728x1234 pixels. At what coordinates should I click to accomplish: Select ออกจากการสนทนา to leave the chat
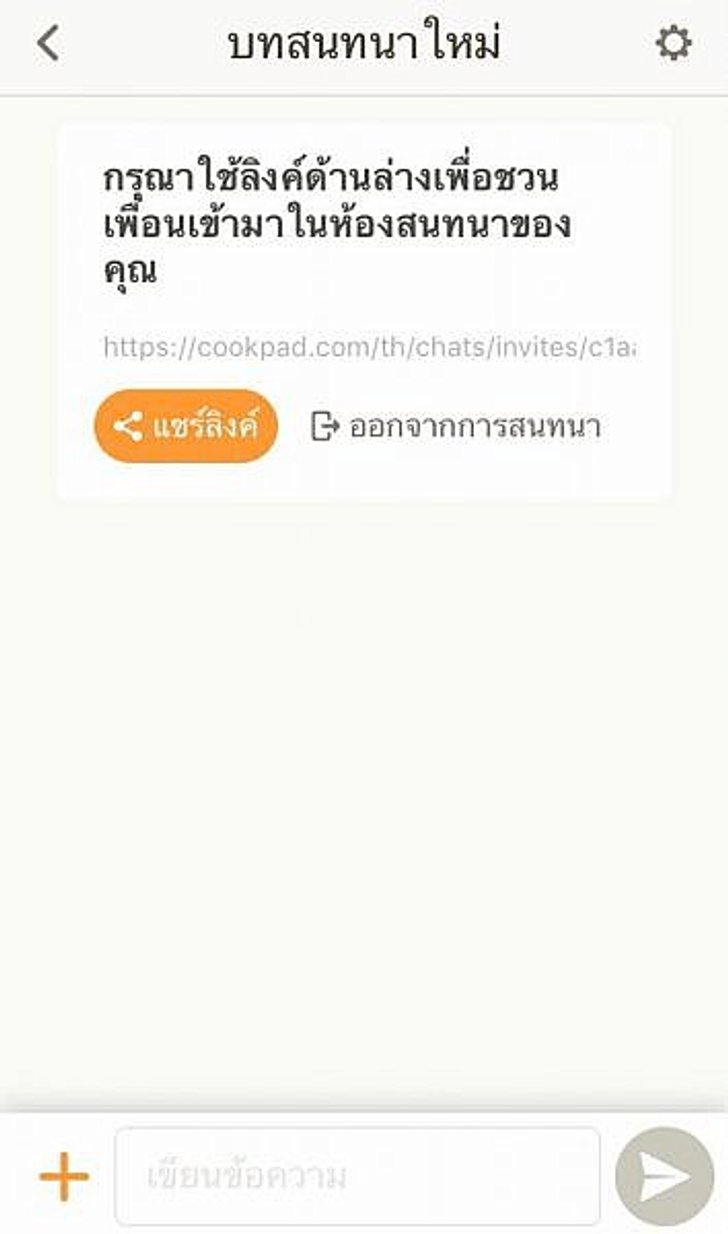(456, 427)
